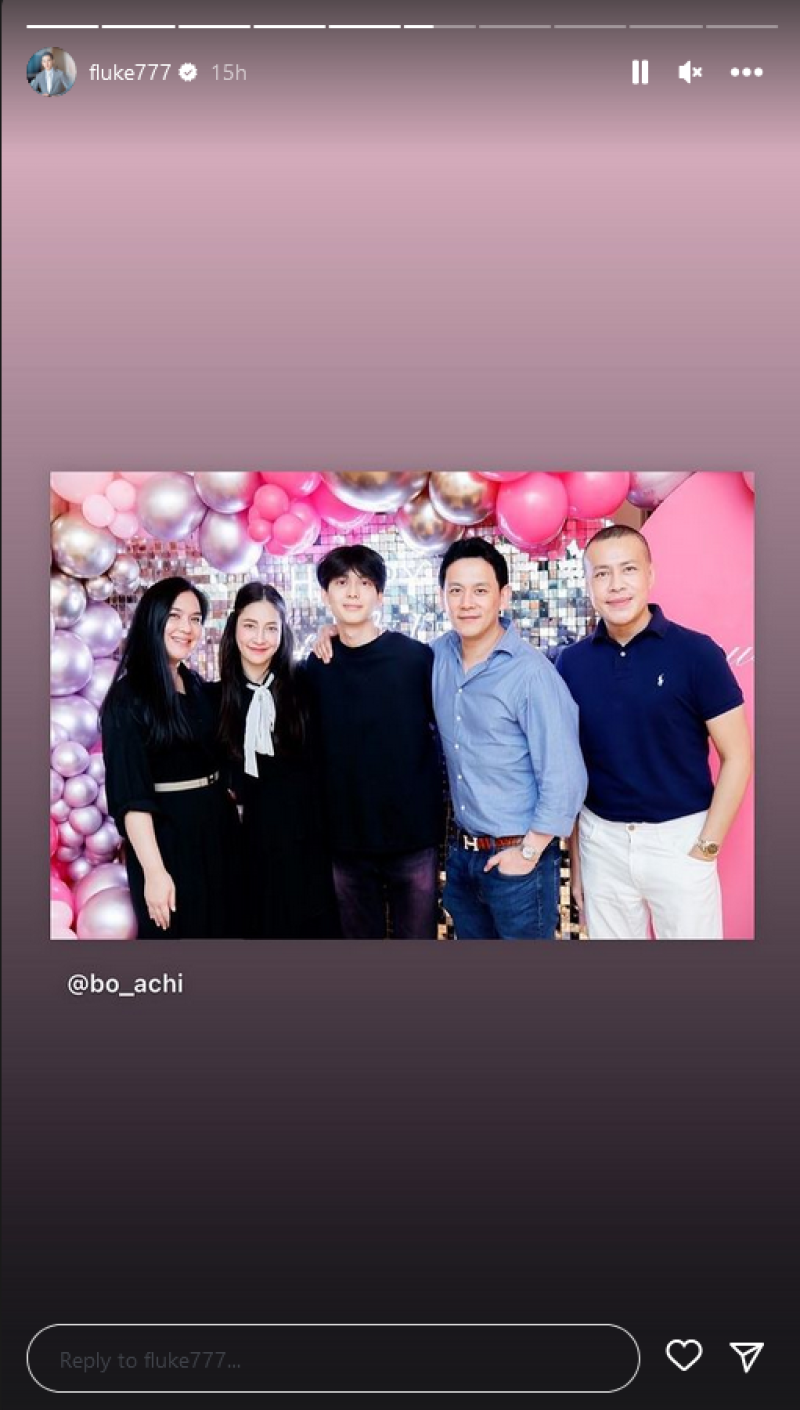Like this story with the heart
The width and height of the screenshot is (800, 1410).
tap(684, 1356)
